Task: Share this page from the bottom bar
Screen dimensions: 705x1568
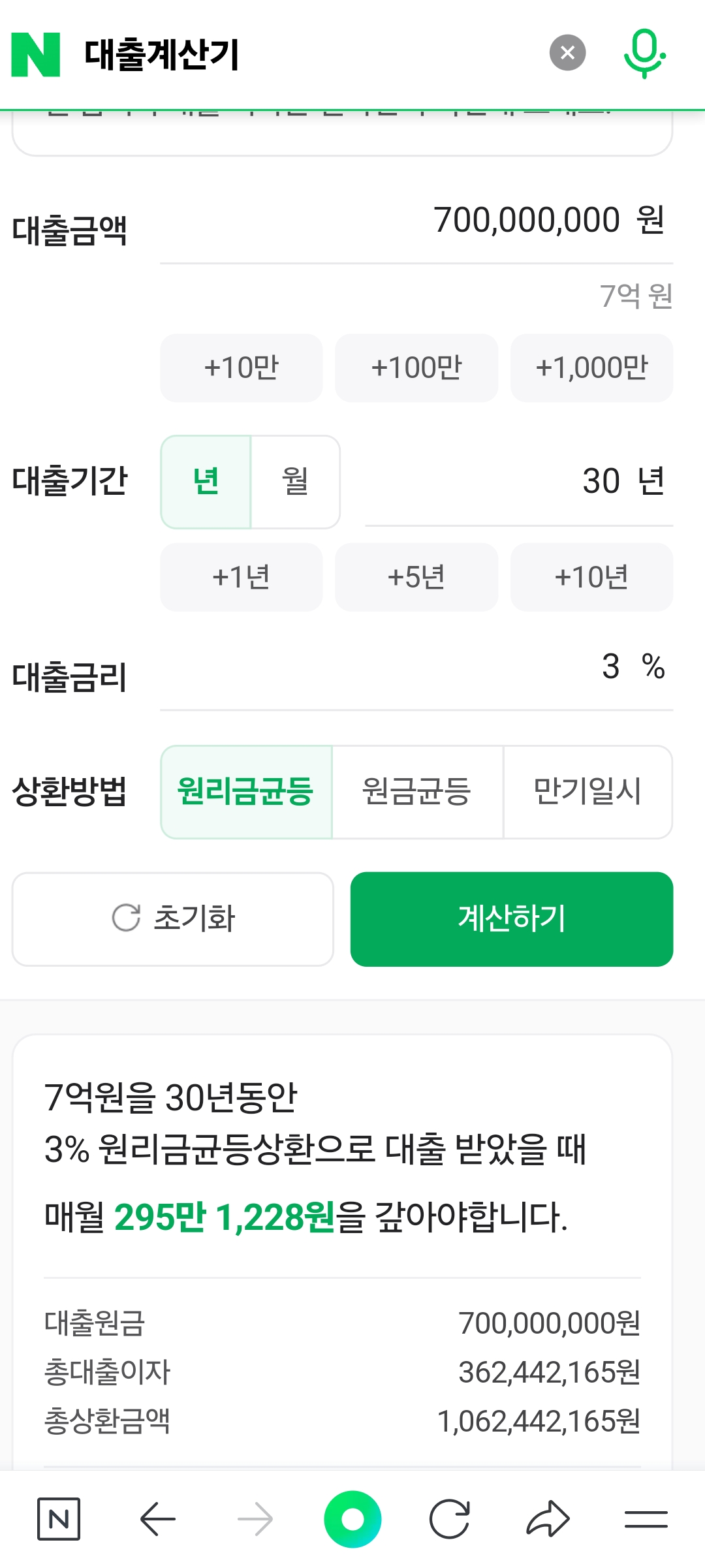Action: 548,1519
